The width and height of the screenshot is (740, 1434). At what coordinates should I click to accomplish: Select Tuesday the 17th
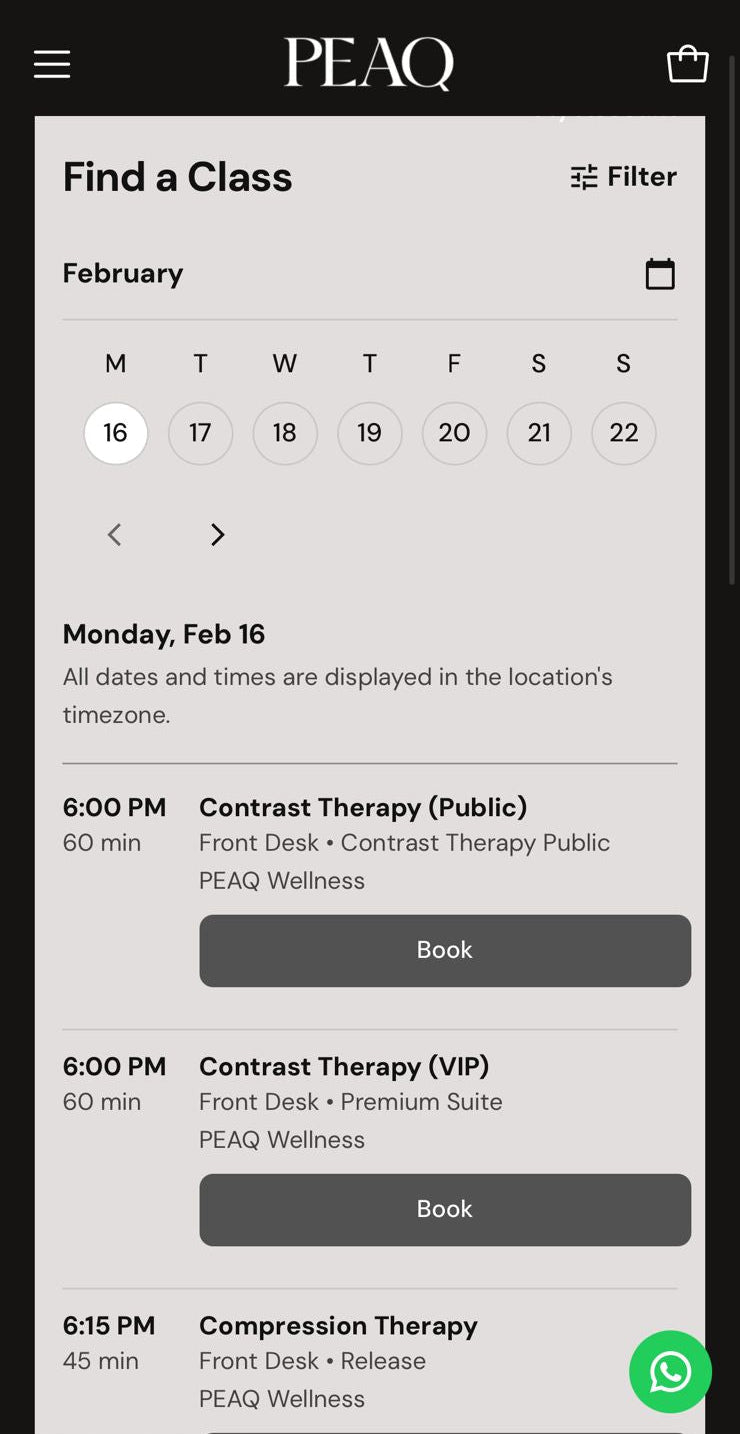pos(200,433)
